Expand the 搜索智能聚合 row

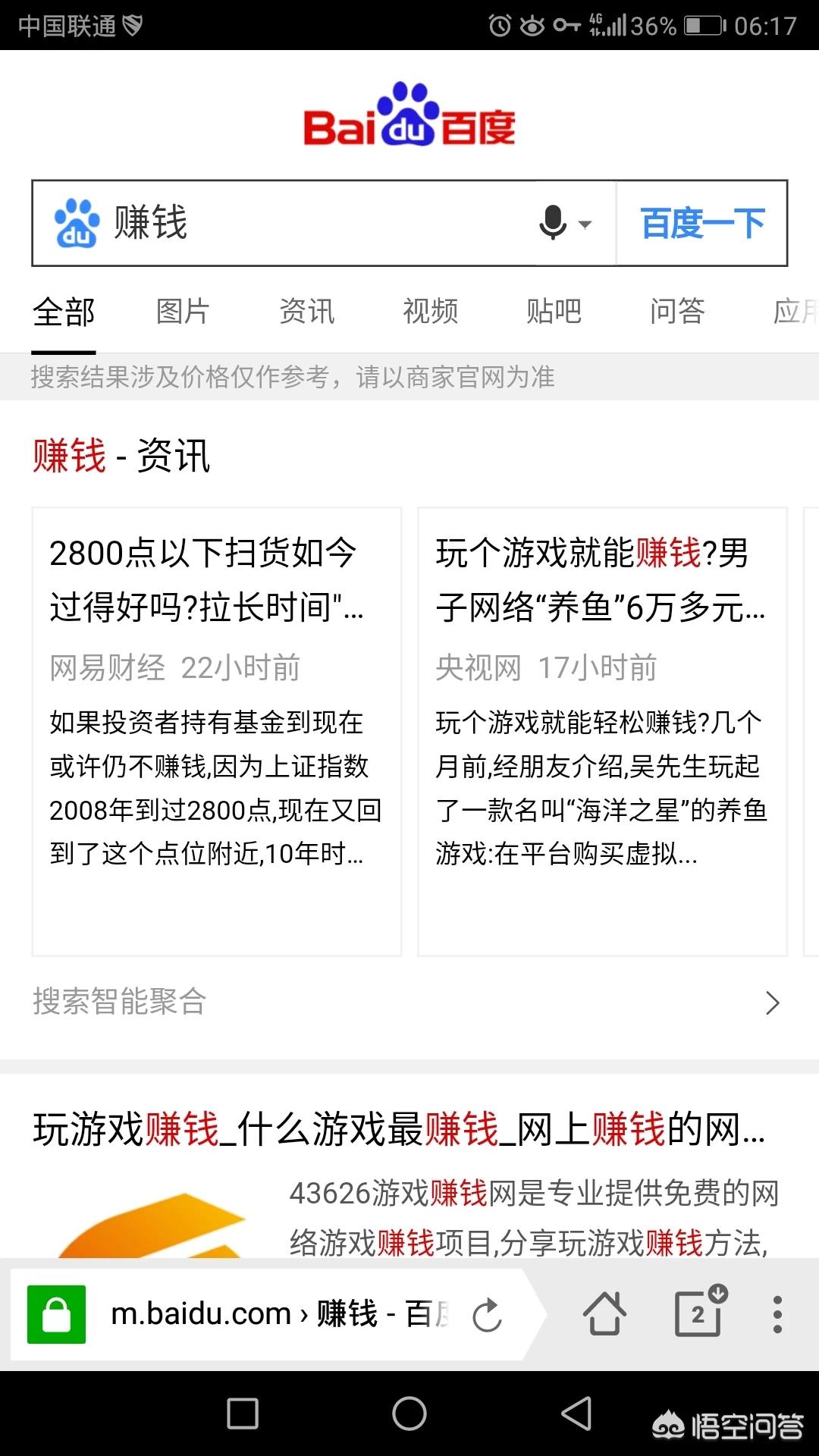click(x=408, y=1002)
